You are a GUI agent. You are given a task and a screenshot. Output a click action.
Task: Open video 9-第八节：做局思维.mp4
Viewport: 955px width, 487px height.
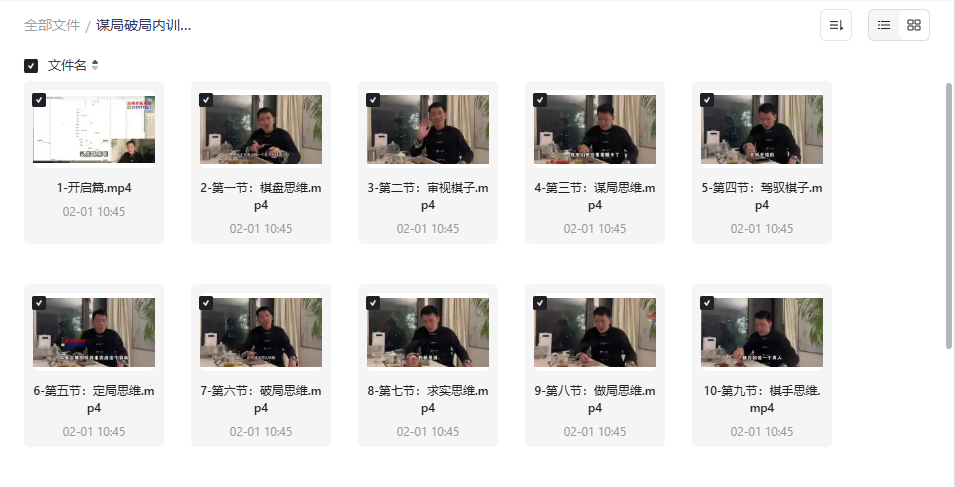click(x=595, y=333)
